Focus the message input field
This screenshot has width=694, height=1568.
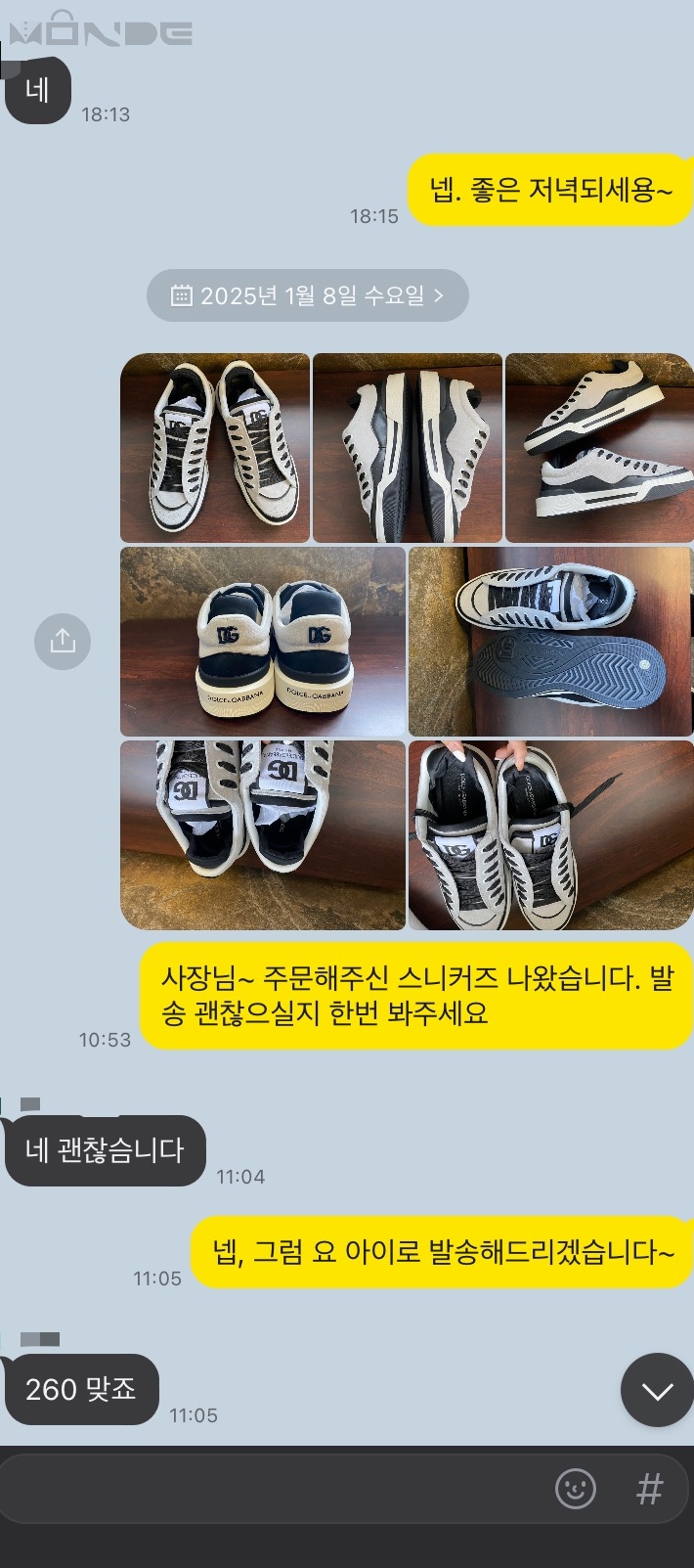click(274, 1489)
